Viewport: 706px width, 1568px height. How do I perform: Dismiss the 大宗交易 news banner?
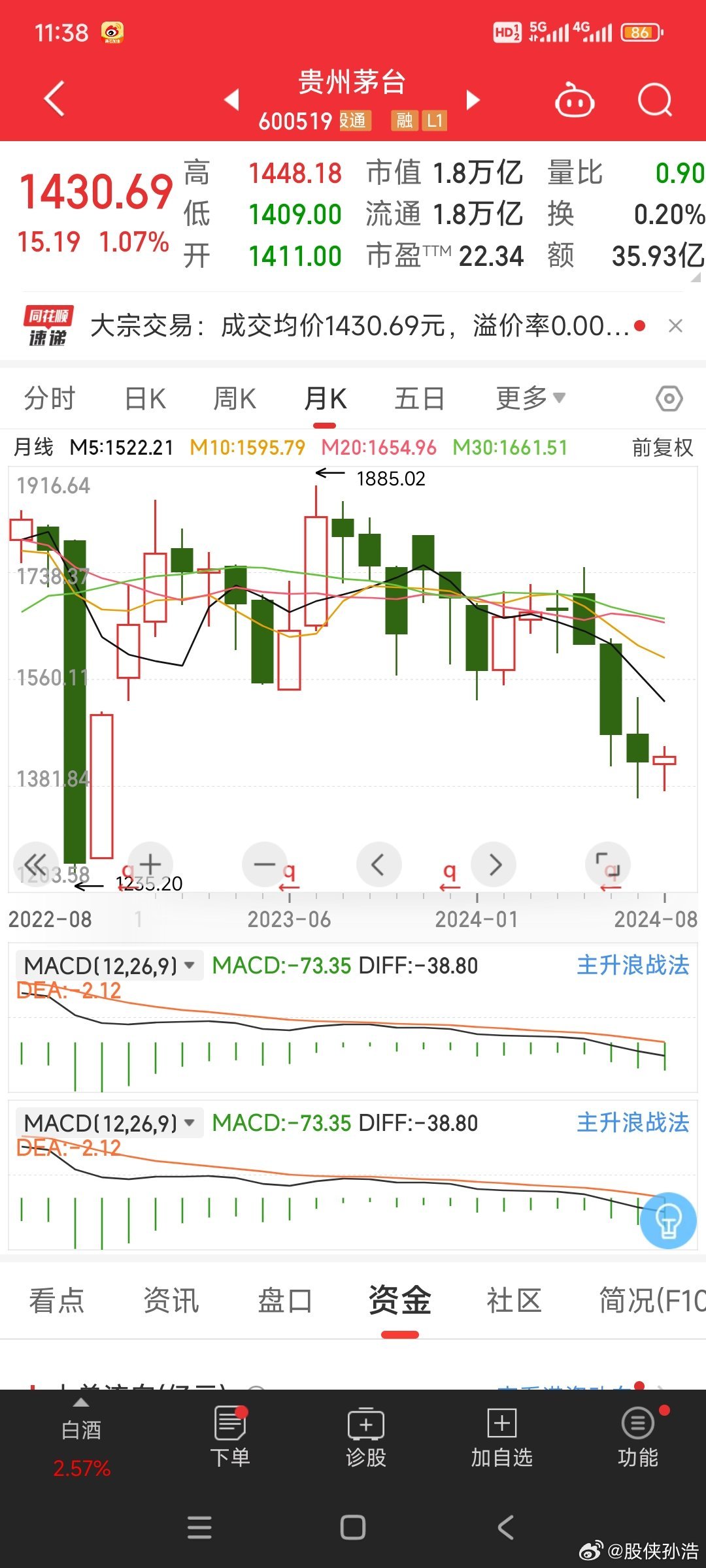676,325
